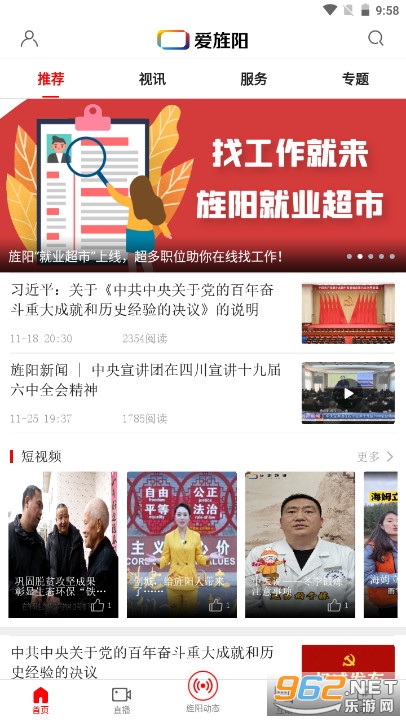
Task: Open the search magnifier icon
Action: click(x=376, y=38)
